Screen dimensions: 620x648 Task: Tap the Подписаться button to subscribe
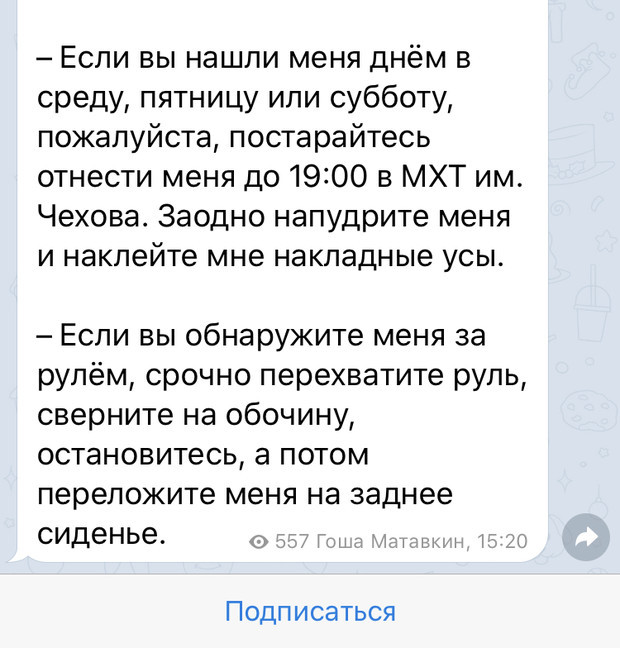pyautogui.click(x=310, y=611)
